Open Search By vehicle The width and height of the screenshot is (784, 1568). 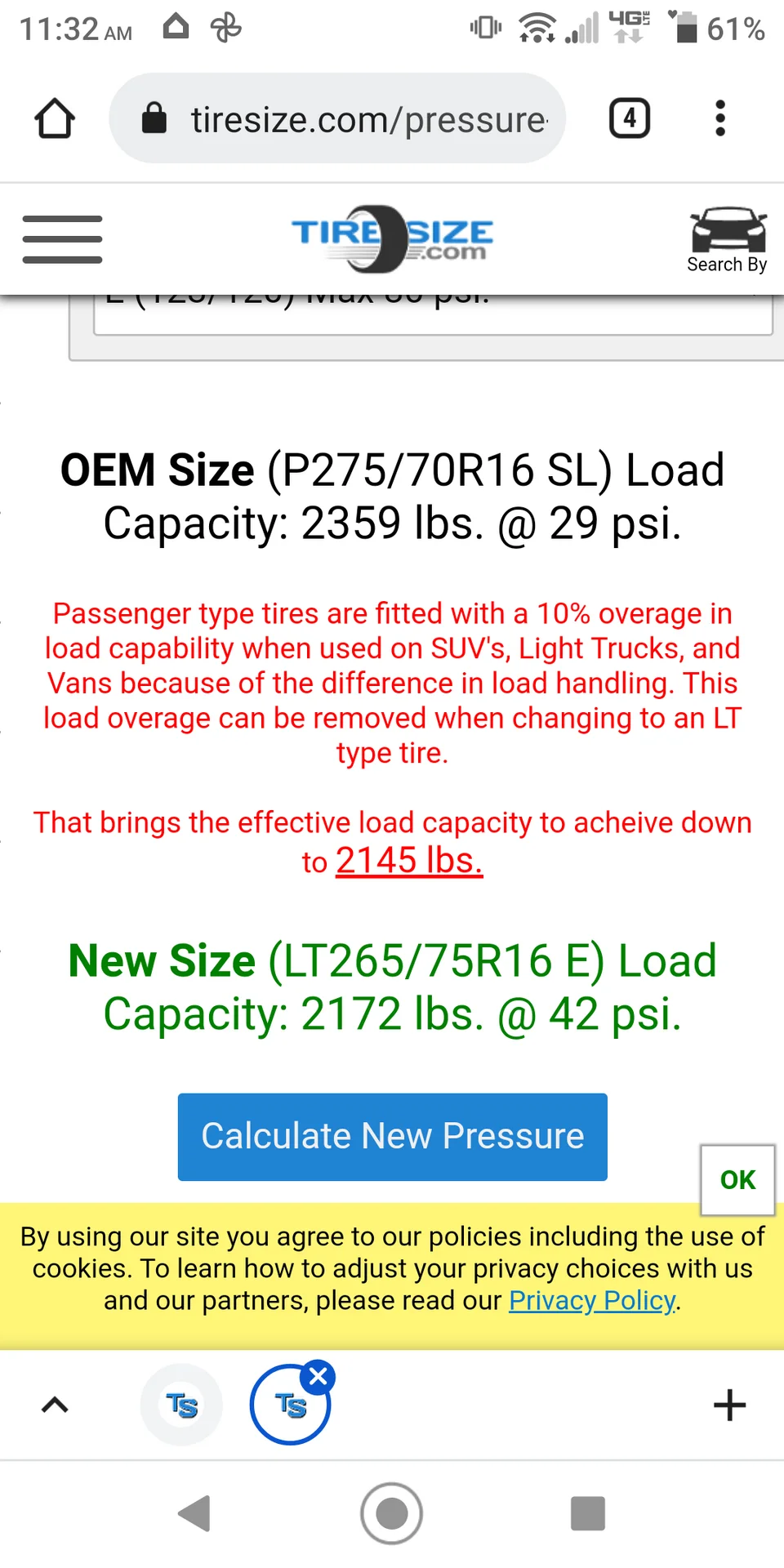tap(727, 239)
